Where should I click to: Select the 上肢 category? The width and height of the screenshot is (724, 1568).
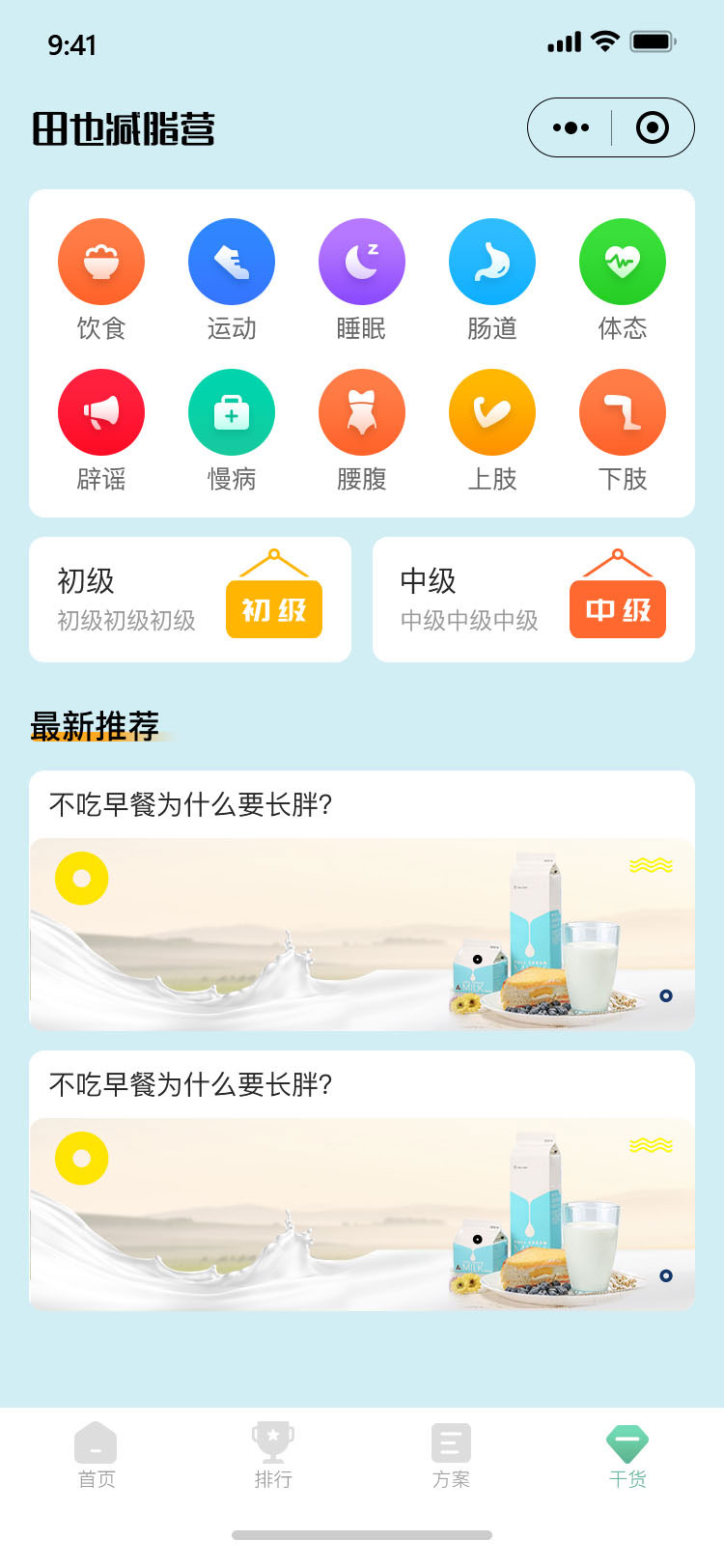click(x=492, y=431)
